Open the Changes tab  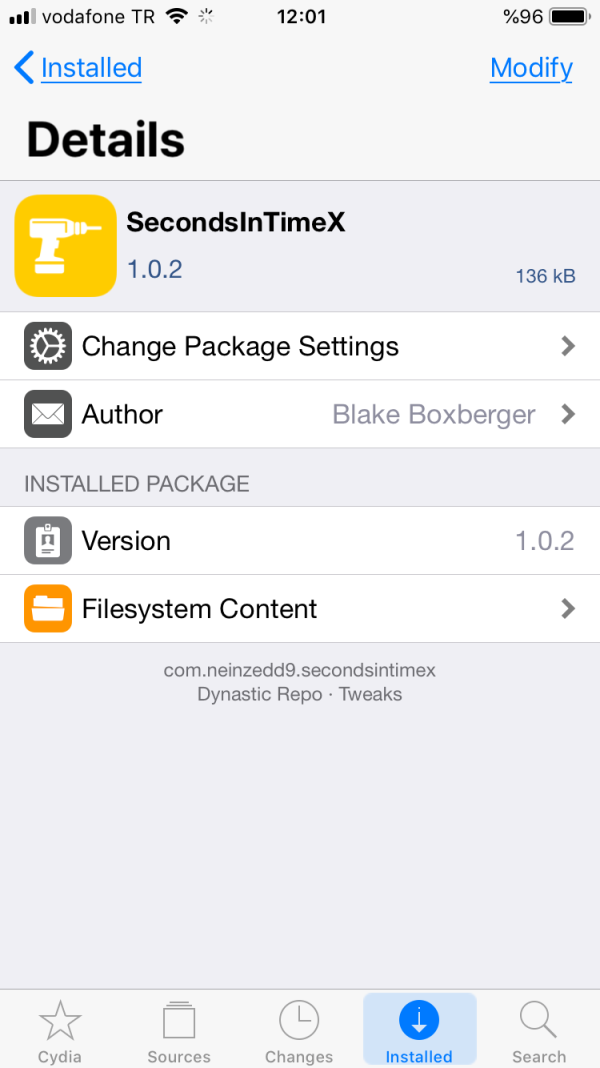point(299,1030)
